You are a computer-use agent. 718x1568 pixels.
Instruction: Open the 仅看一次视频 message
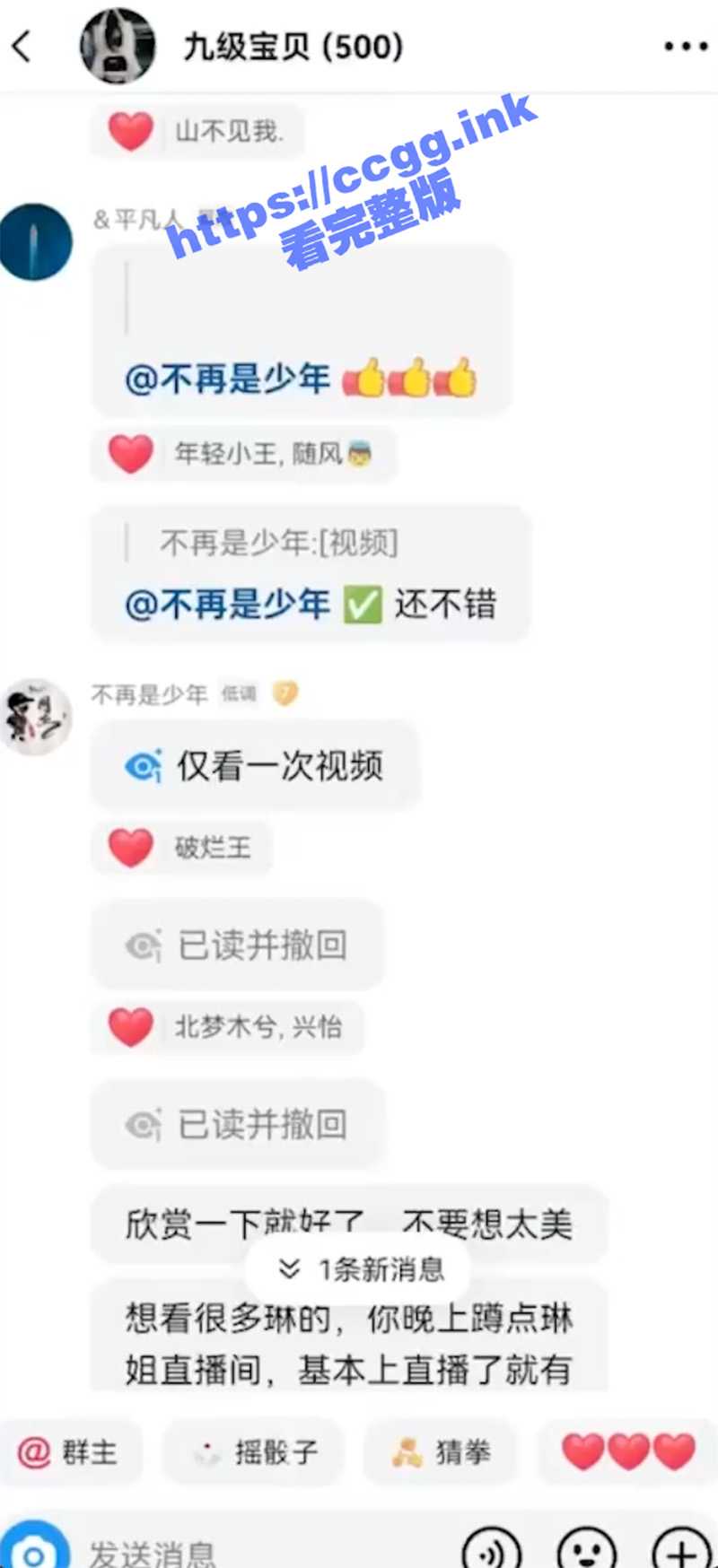click(x=256, y=767)
